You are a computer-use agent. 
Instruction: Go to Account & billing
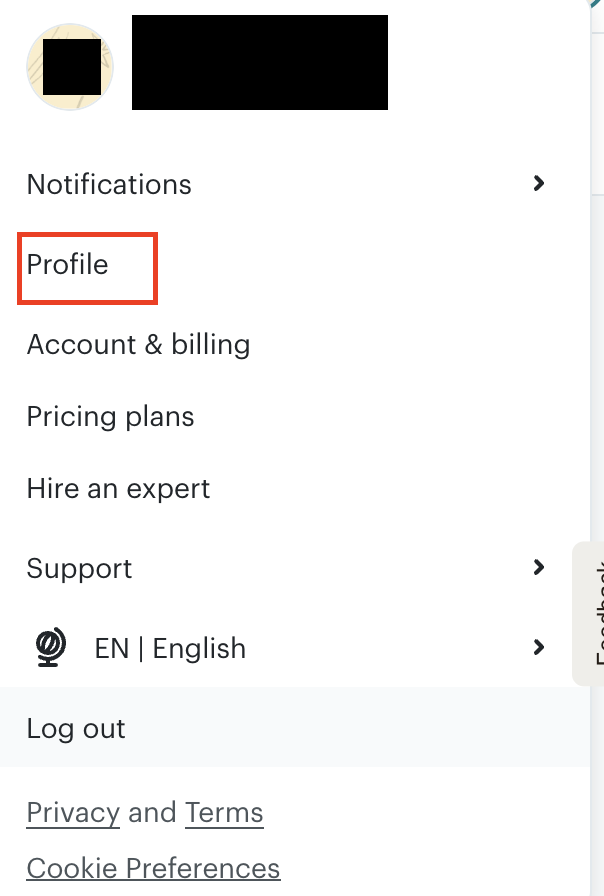click(138, 345)
